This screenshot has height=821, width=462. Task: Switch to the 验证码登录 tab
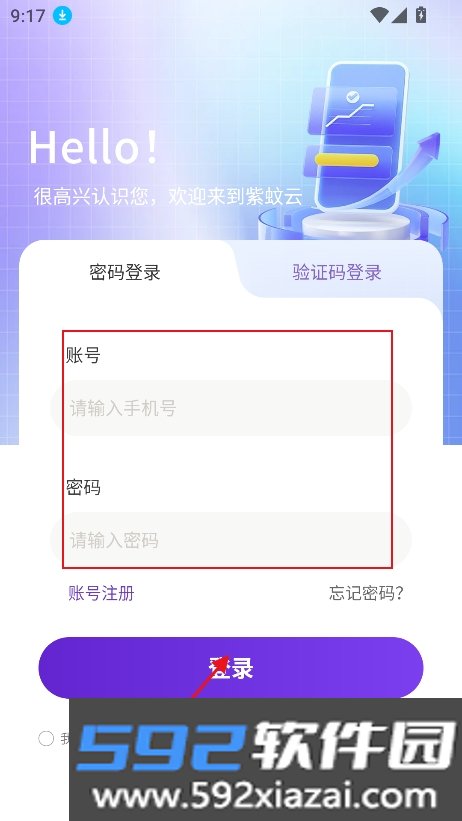pyautogui.click(x=336, y=272)
